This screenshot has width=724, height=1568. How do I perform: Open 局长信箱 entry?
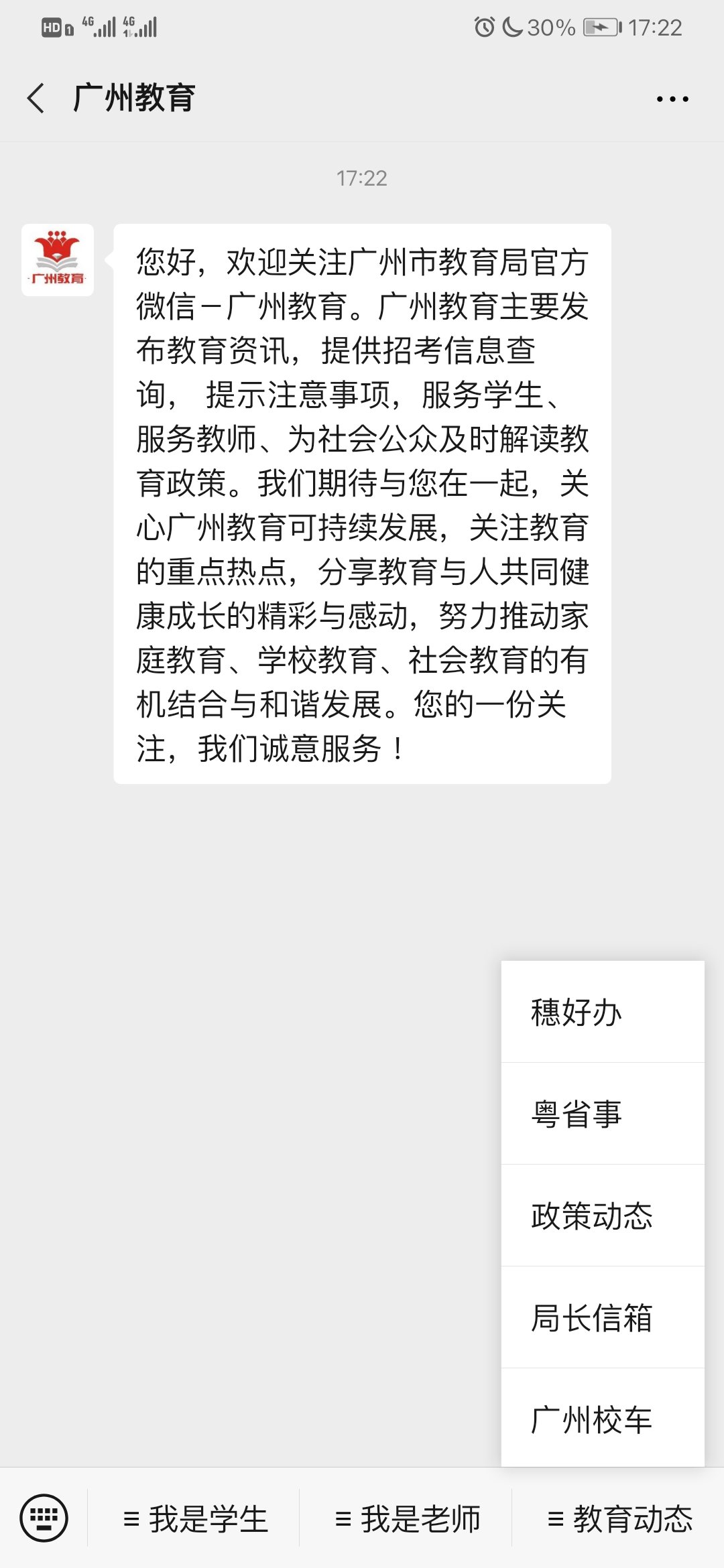[x=603, y=1317]
